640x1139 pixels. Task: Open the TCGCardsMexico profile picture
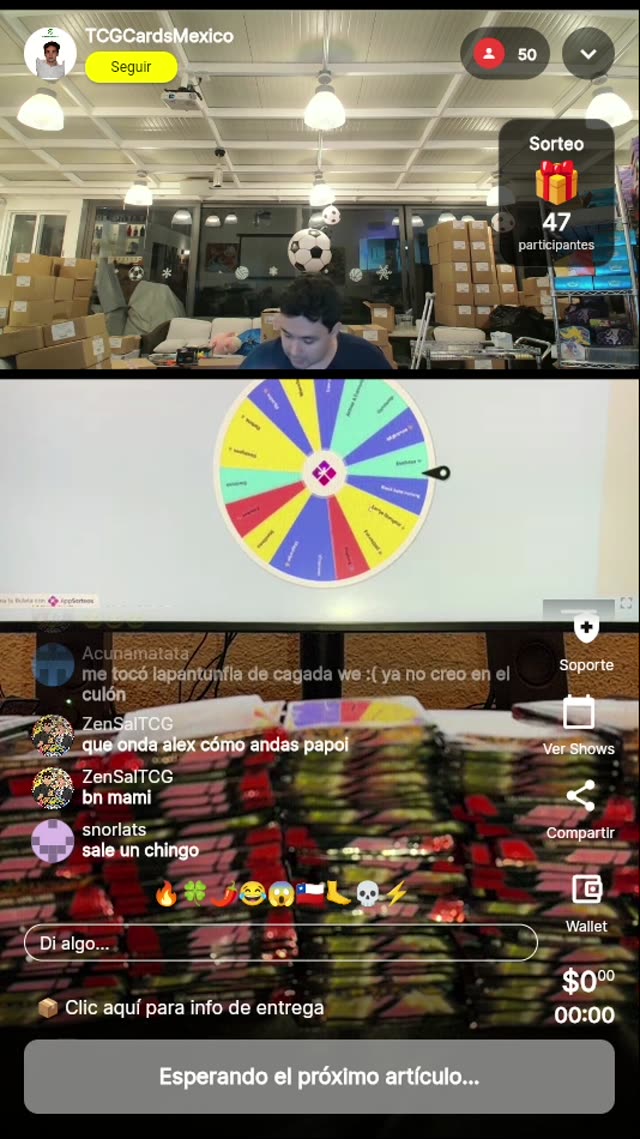coord(50,54)
